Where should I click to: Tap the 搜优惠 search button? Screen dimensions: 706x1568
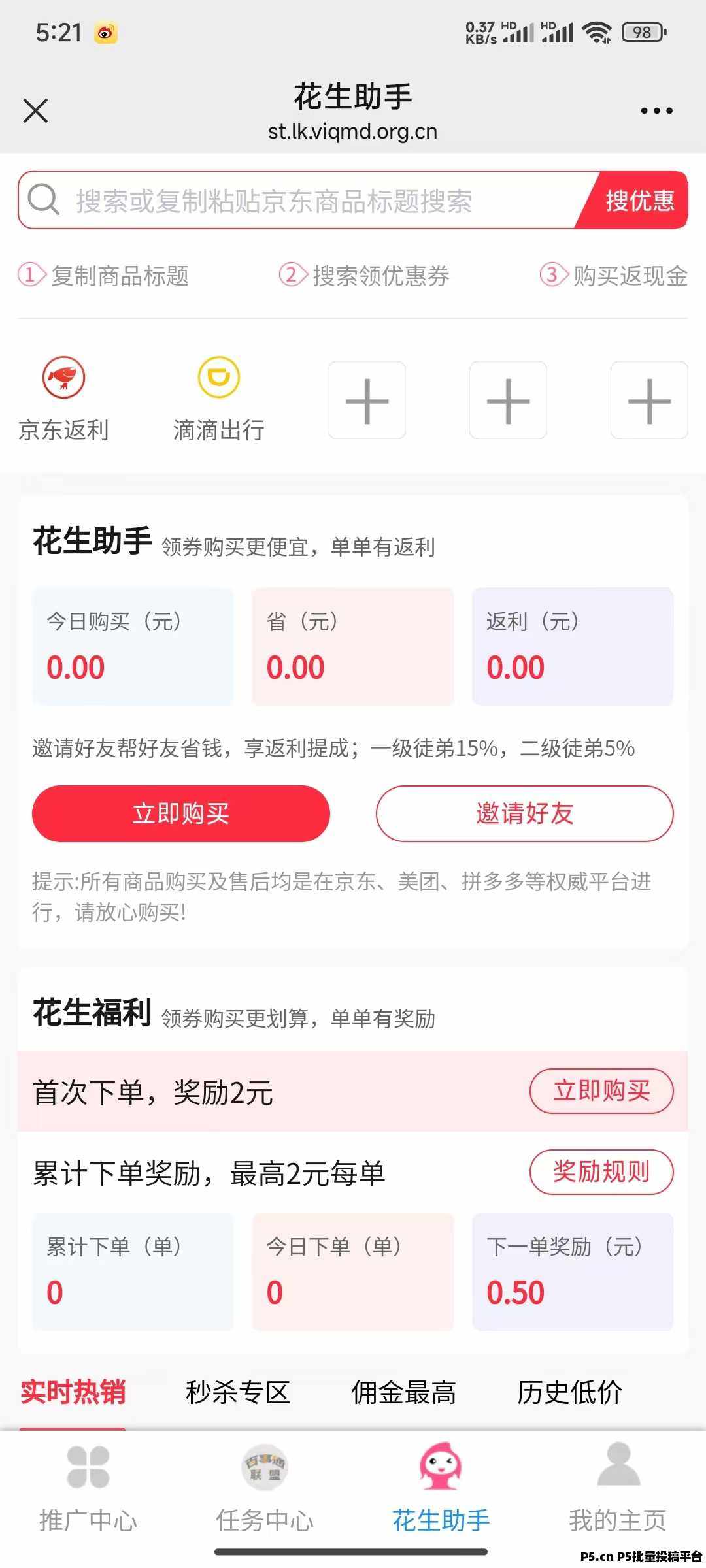(x=638, y=201)
